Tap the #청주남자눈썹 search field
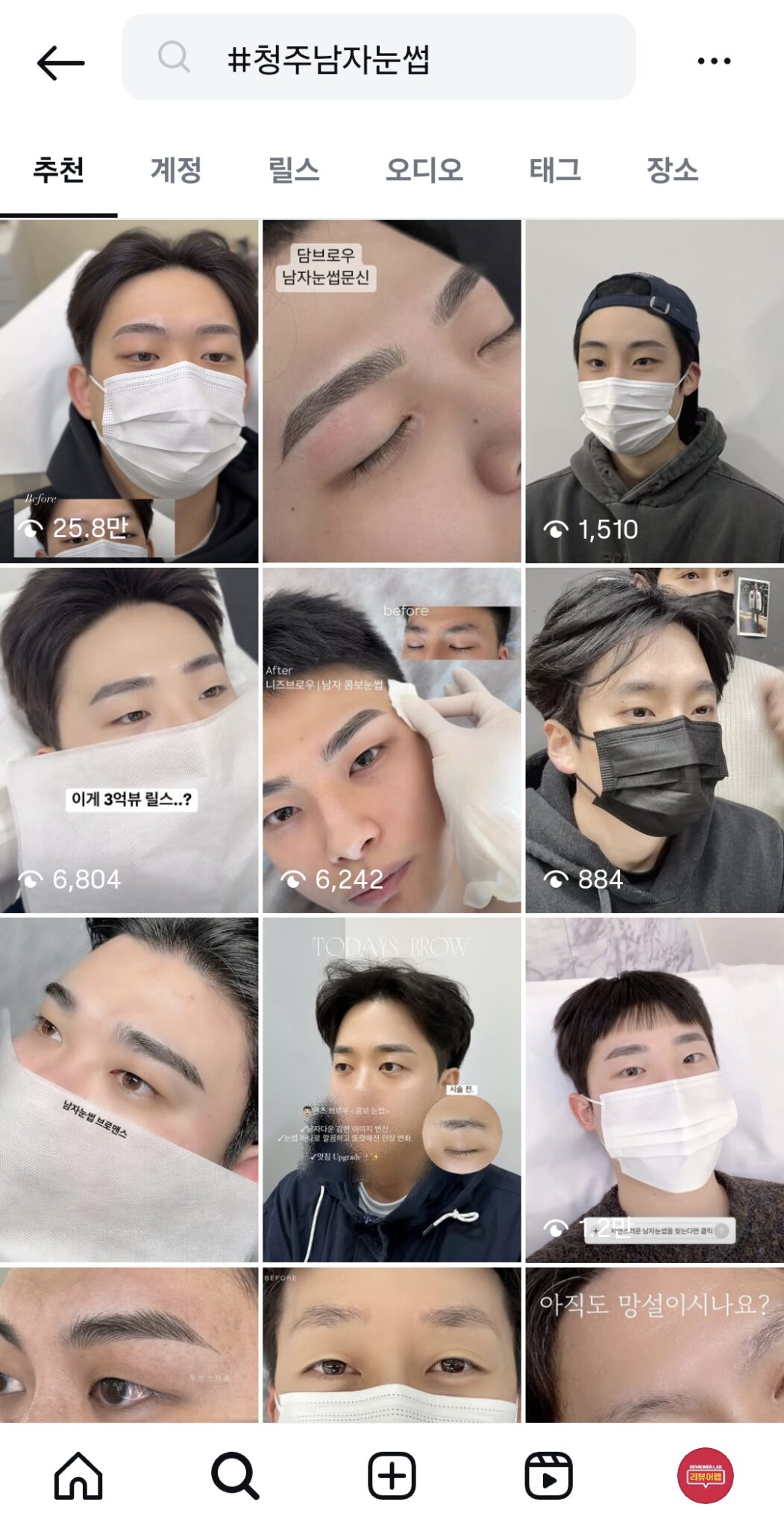This screenshot has width=784, height=1528. (378, 58)
